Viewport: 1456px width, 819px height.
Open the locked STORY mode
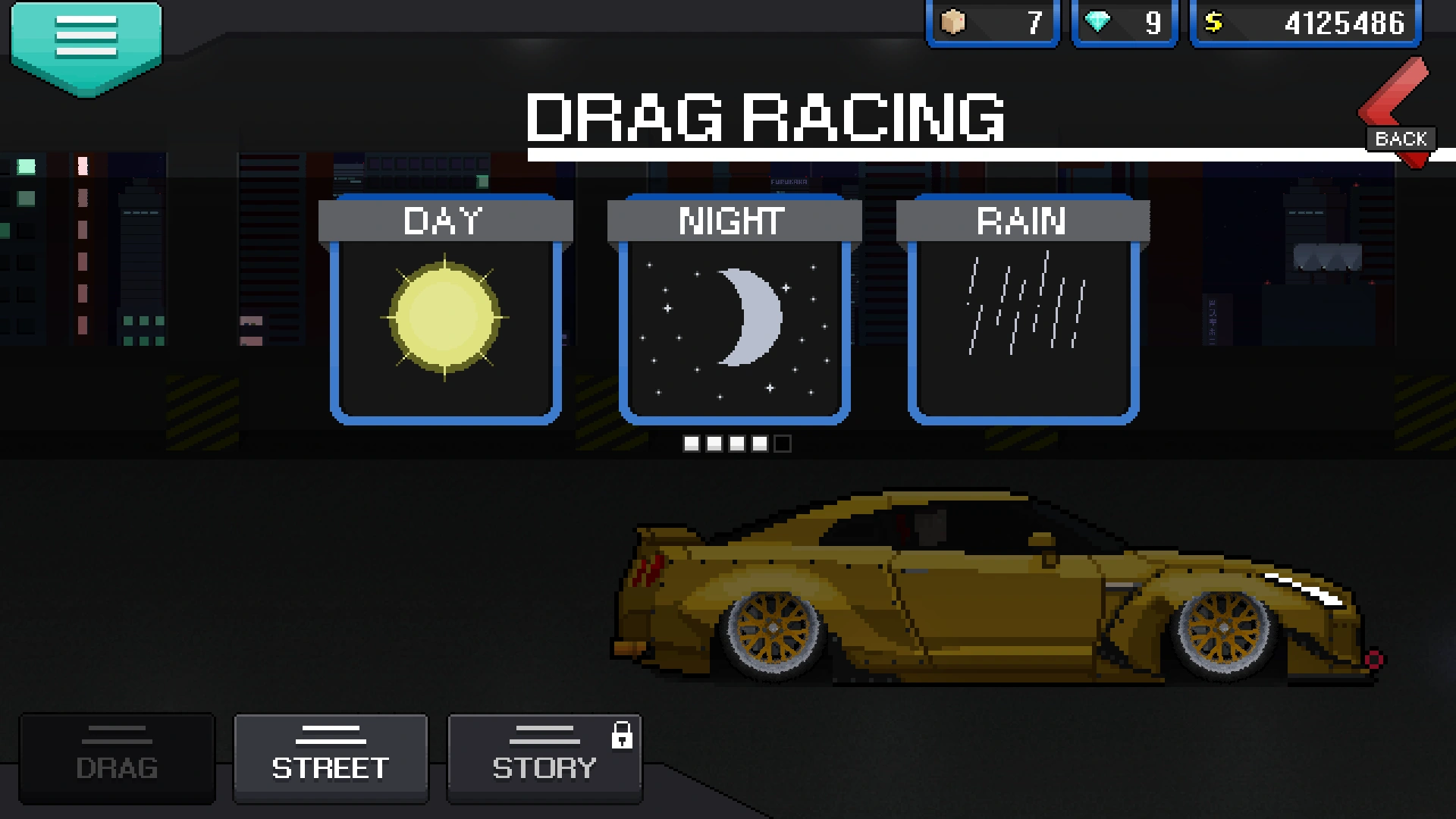pyautogui.click(x=544, y=758)
